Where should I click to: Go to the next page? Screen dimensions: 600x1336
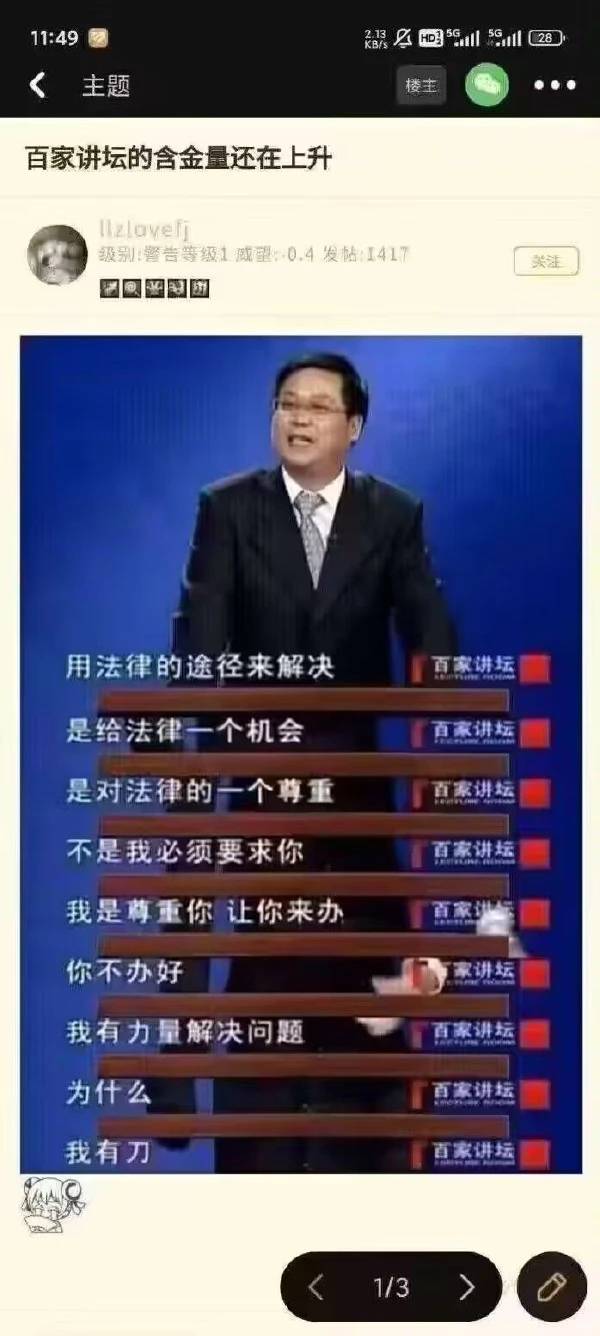466,1287
